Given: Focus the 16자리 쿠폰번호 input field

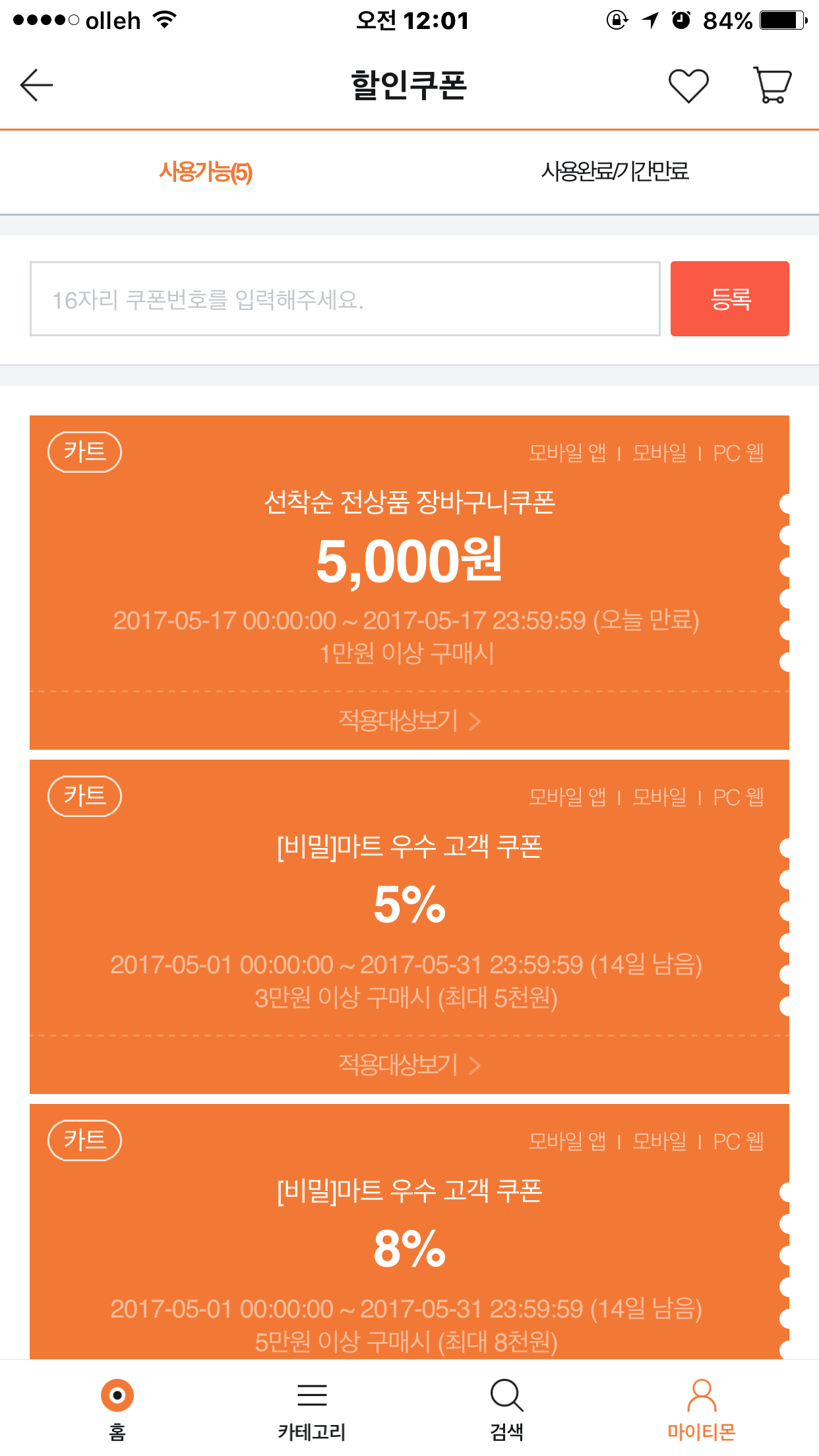Looking at the screenshot, I should coord(345,299).
